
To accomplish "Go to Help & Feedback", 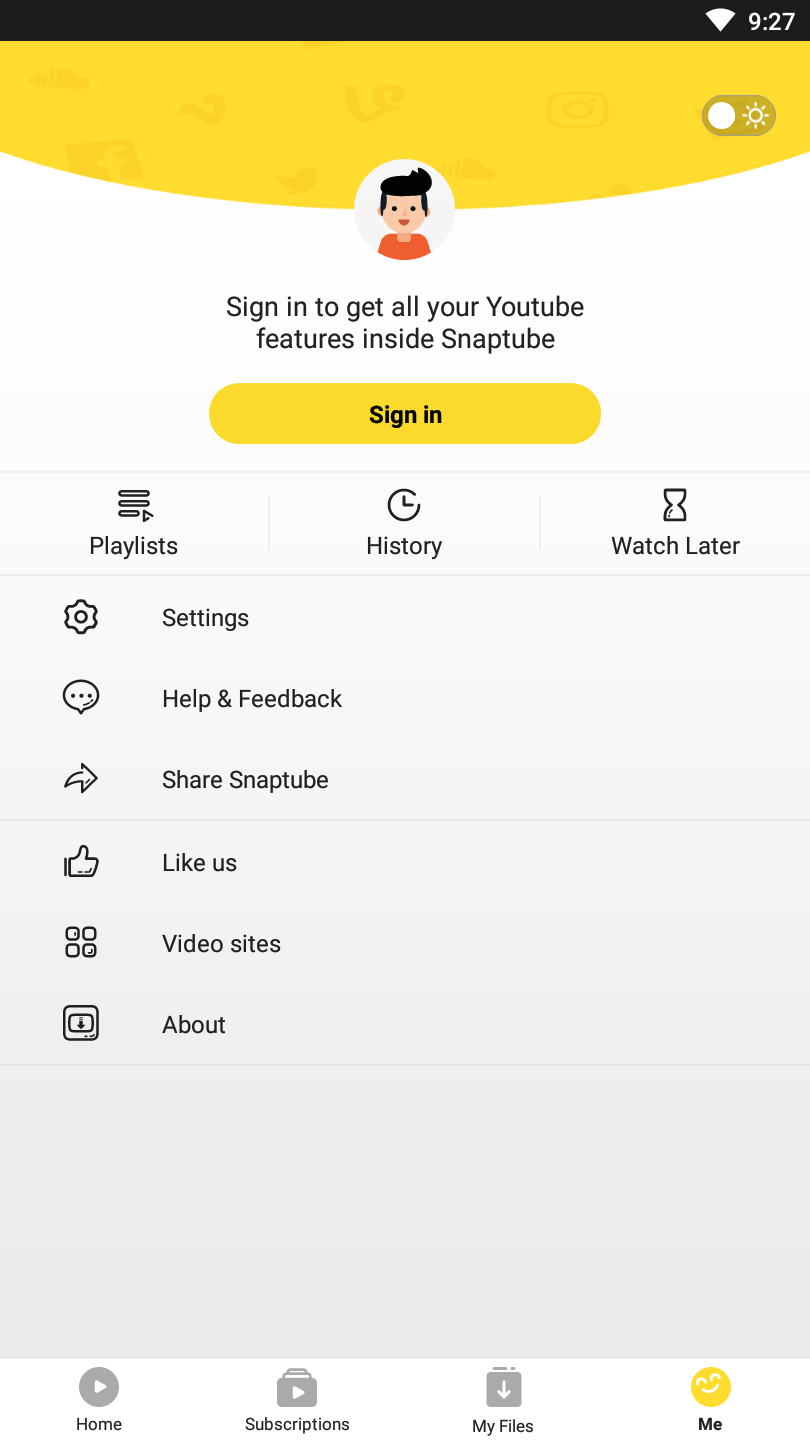I will click(251, 699).
